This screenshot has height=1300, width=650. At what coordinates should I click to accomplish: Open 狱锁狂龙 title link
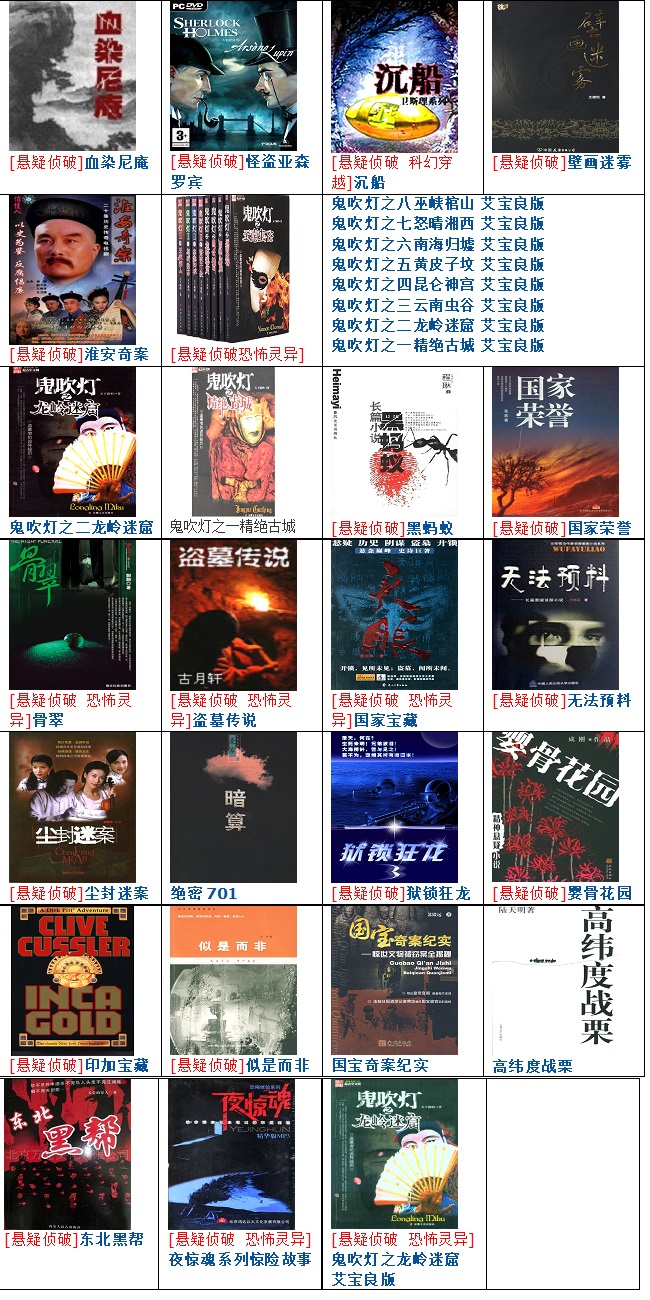click(x=438, y=893)
